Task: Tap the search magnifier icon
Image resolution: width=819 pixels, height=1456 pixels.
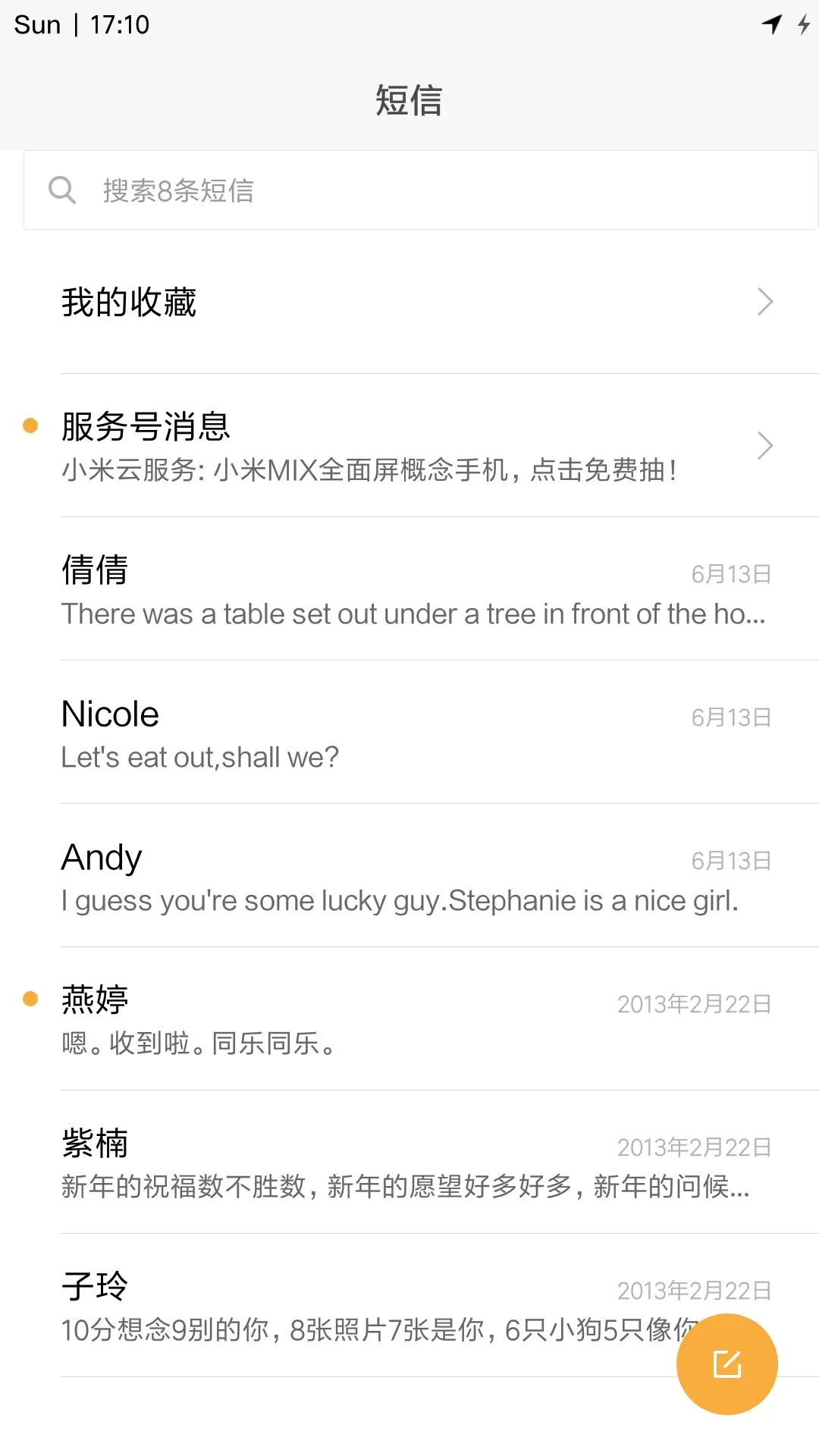Action: click(x=64, y=190)
